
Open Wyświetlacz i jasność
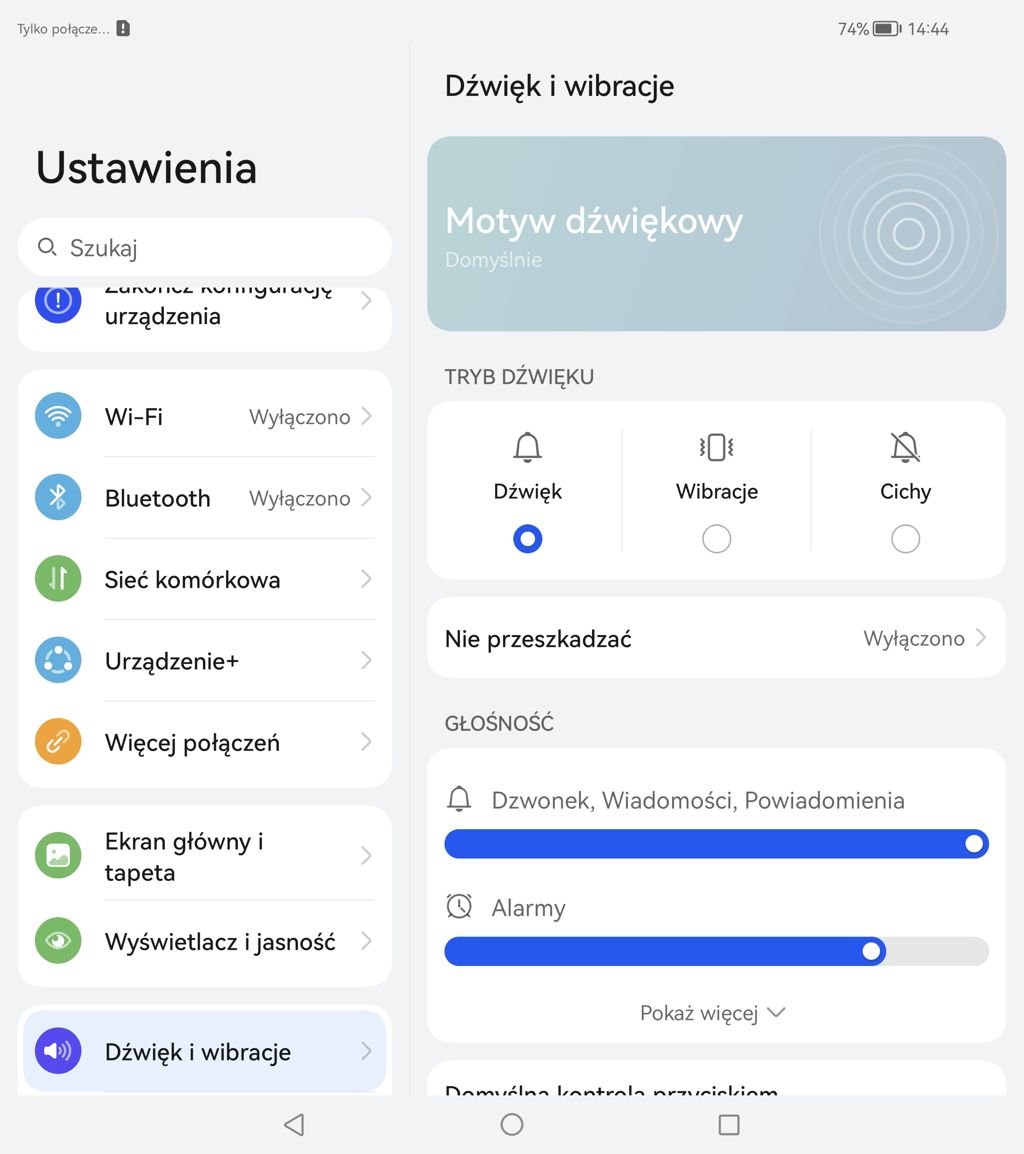click(204, 941)
